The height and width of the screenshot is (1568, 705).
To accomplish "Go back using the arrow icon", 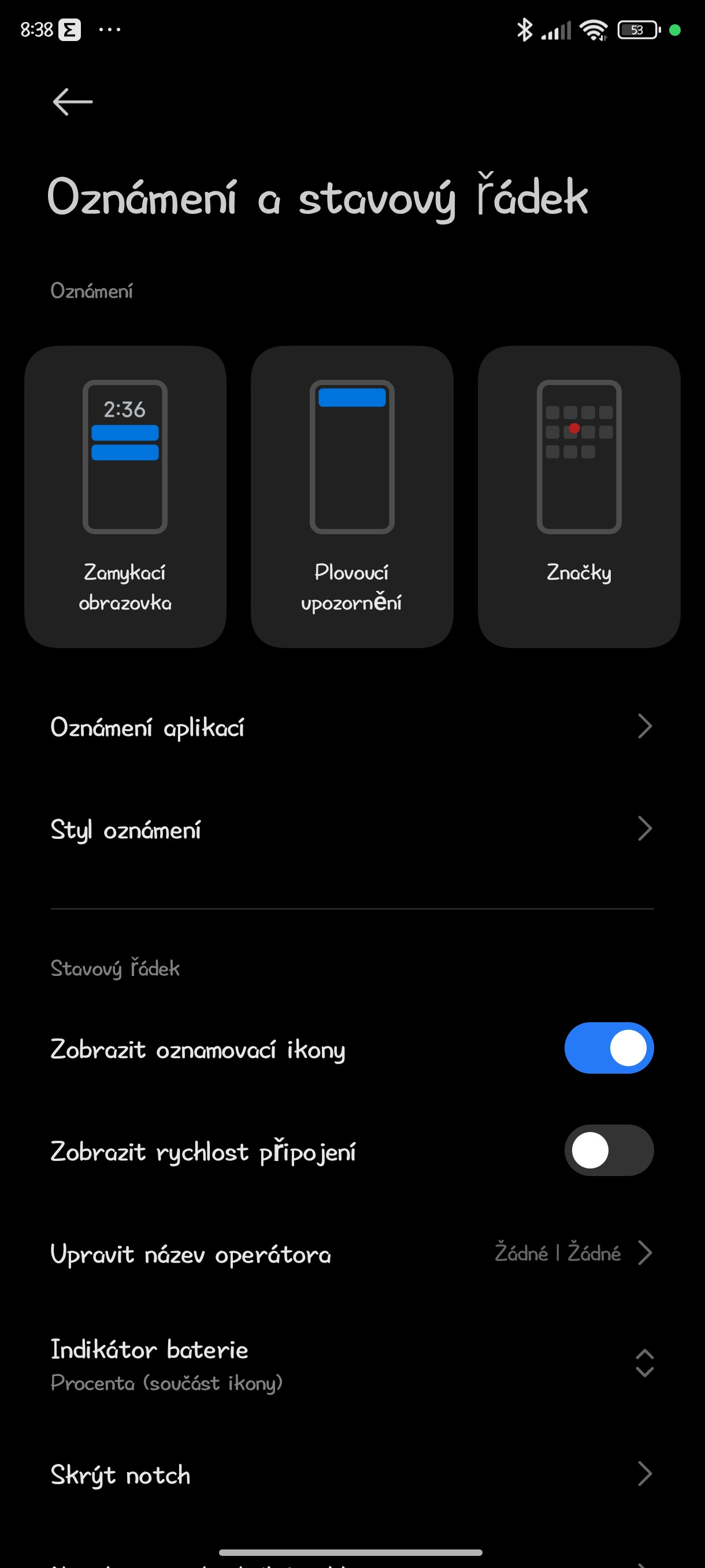I will coord(72,102).
